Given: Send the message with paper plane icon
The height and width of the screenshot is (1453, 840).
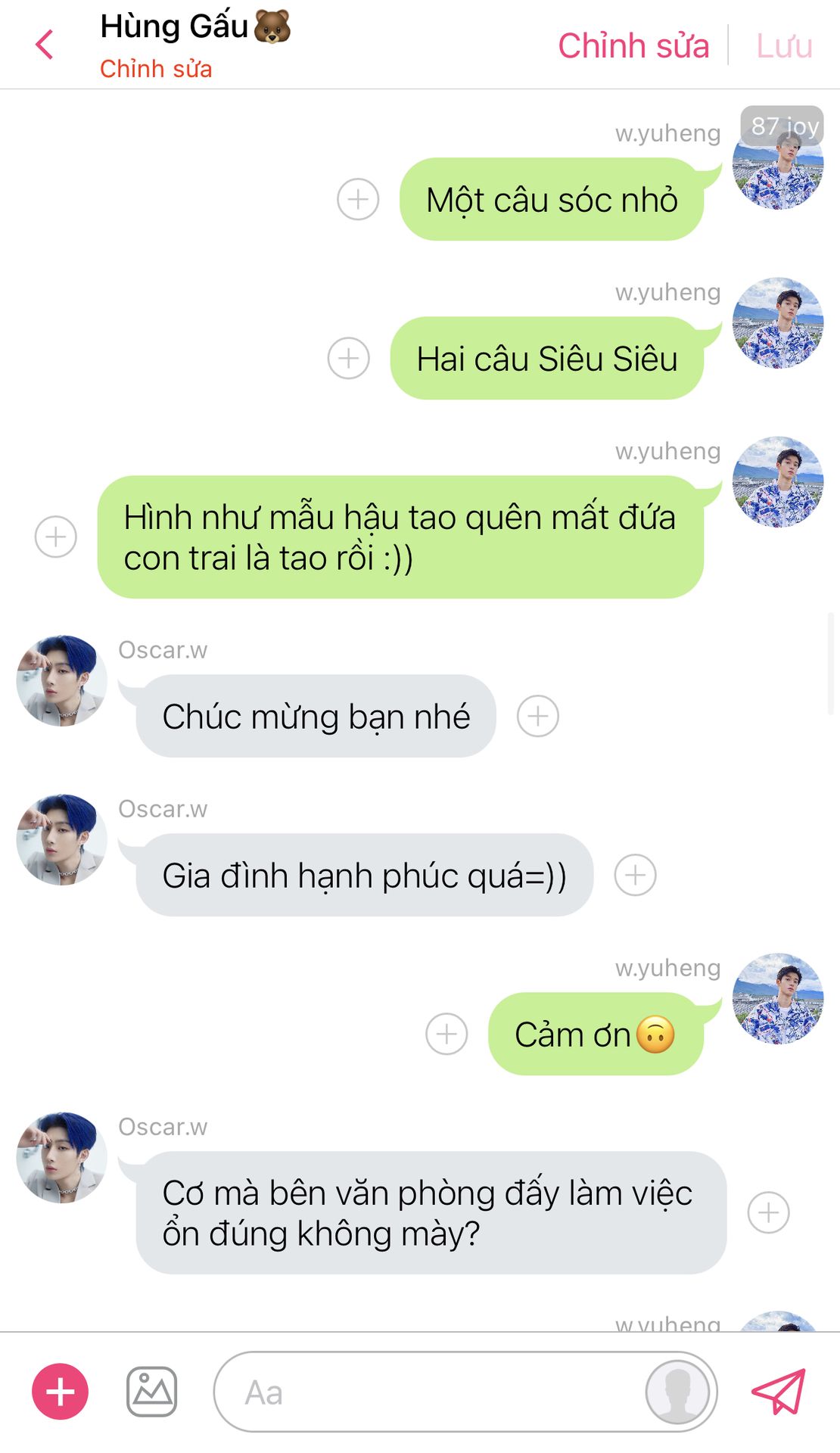Looking at the screenshot, I should point(779,1392).
